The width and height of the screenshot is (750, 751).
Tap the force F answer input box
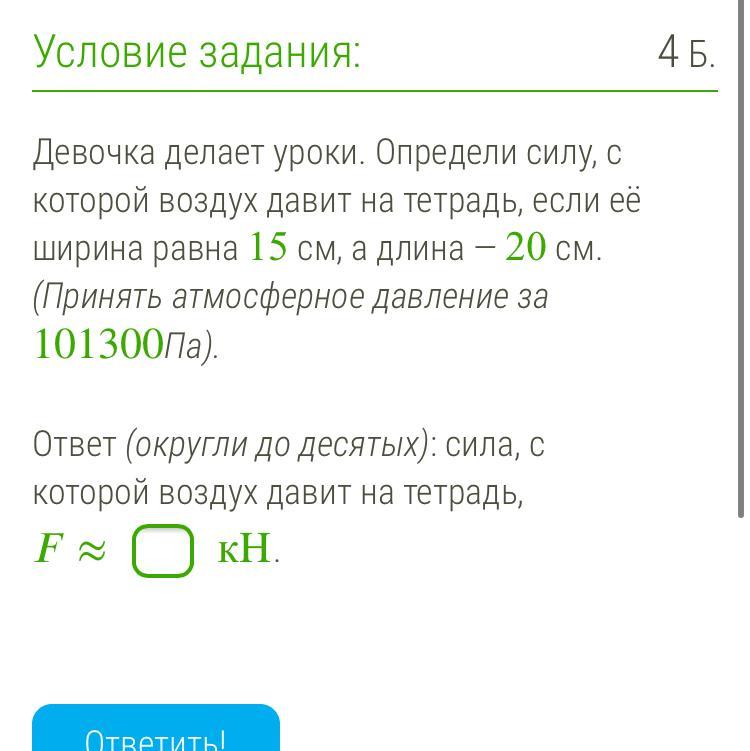[x=163, y=550]
